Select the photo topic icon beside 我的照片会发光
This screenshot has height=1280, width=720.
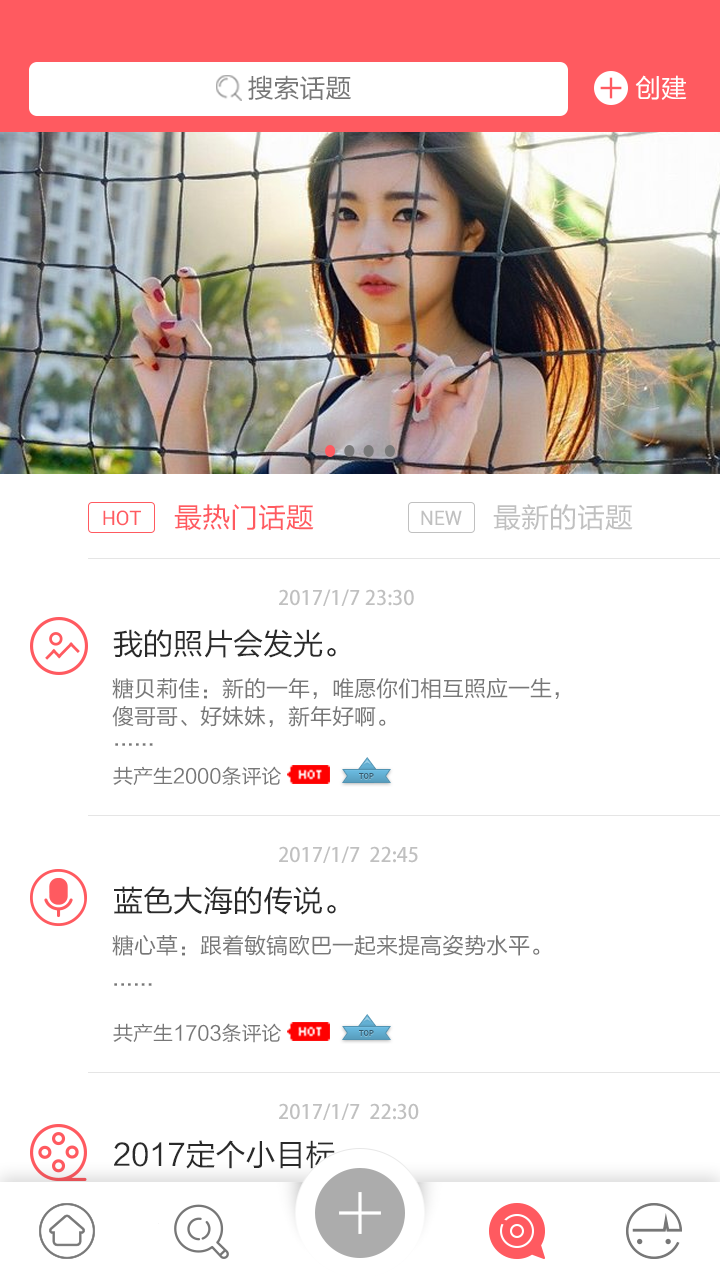[x=58, y=646]
